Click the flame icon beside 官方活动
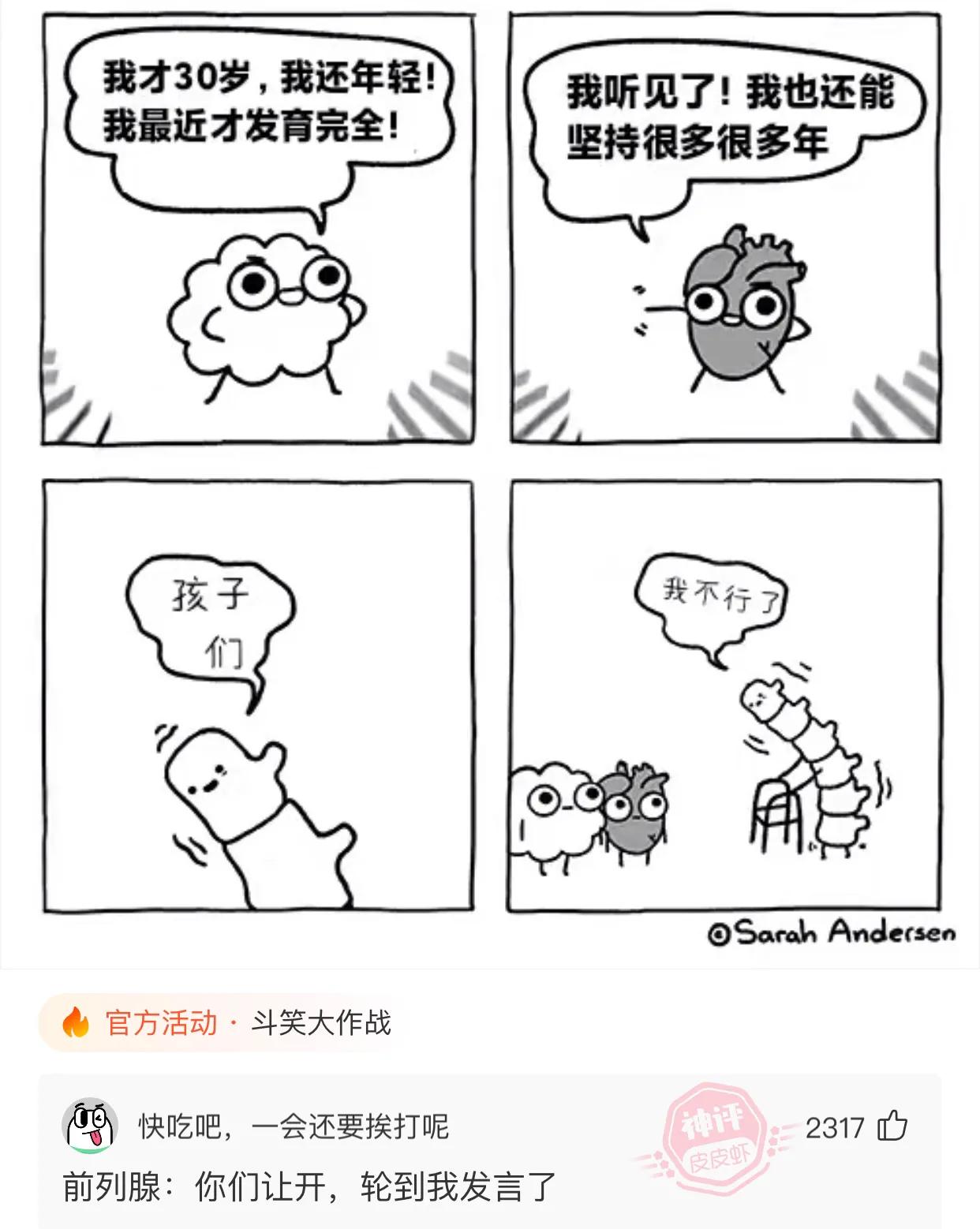Screen dimensions: 980x1229 pyautogui.click(x=75, y=1022)
